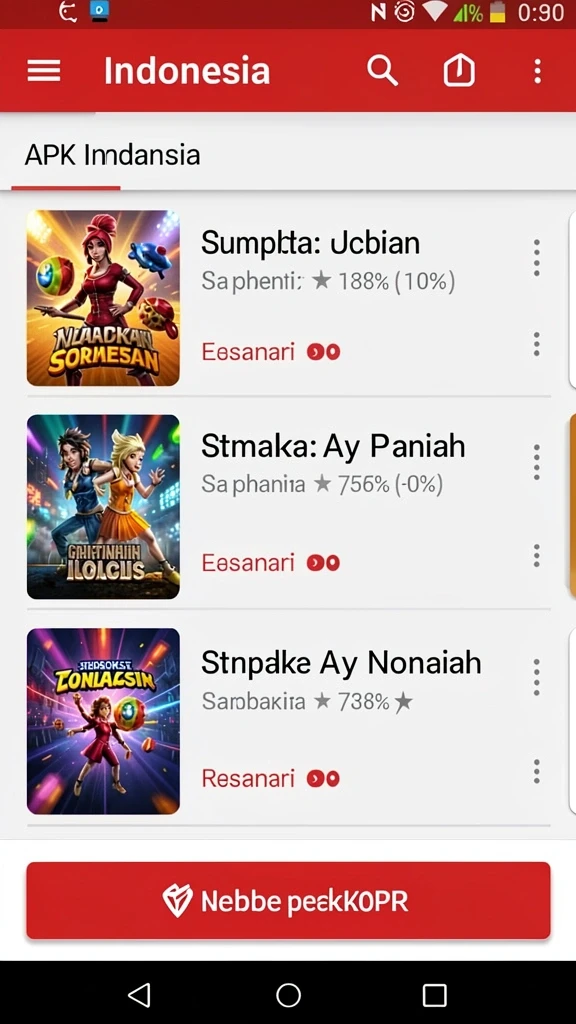Open options menu beside Stnpake Ay Nonaiah title

[536, 677]
